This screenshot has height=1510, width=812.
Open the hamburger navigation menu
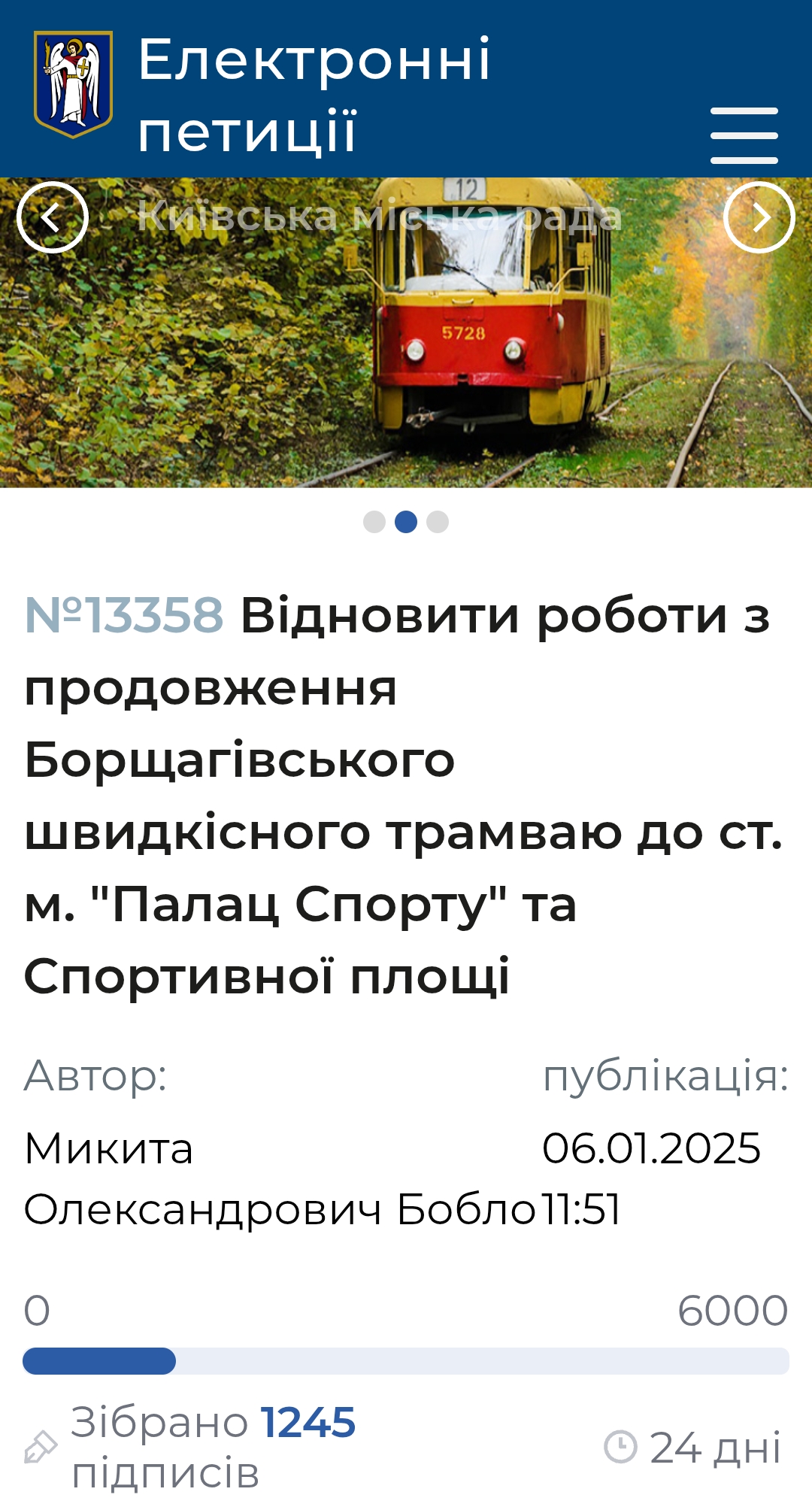tap(744, 135)
